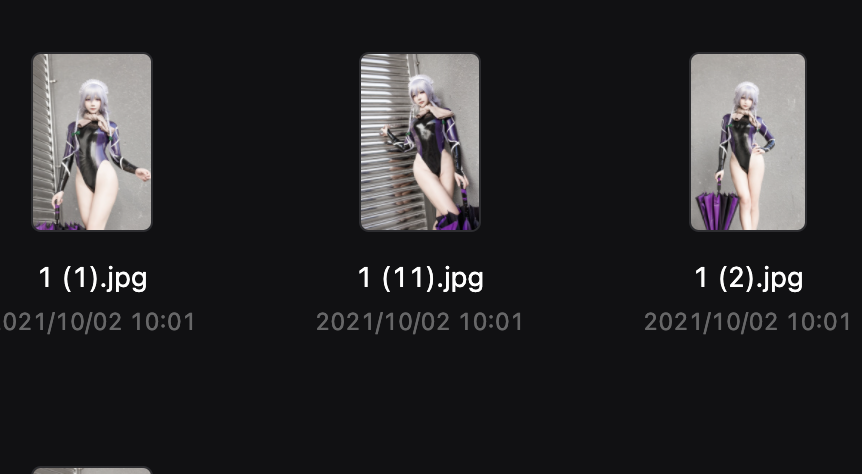Image resolution: width=862 pixels, height=474 pixels.
Task: View the picture 1 (2).jpg
Action: pyautogui.click(x=748, y=142)
